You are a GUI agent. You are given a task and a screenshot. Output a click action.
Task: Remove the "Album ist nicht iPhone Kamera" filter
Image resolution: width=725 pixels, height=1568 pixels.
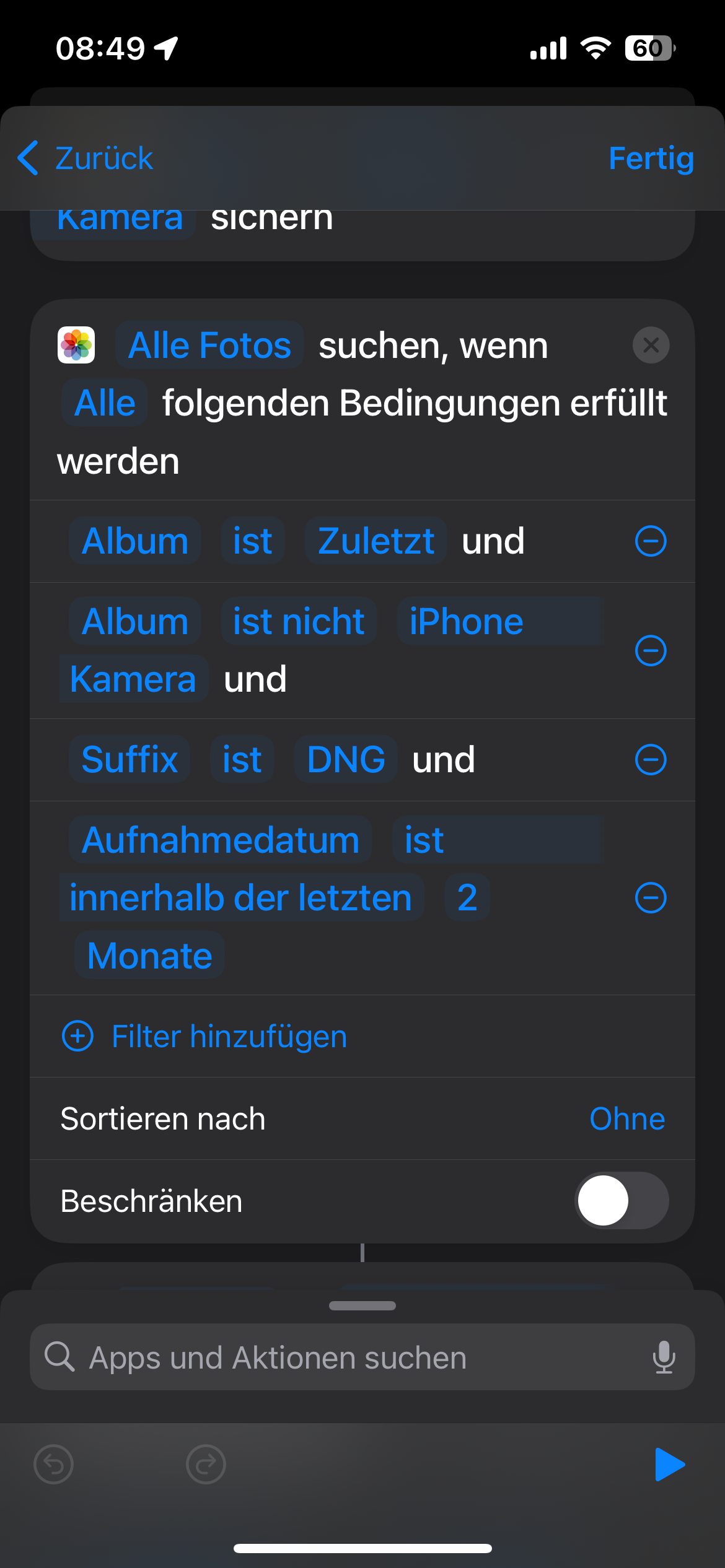point(650,650)
